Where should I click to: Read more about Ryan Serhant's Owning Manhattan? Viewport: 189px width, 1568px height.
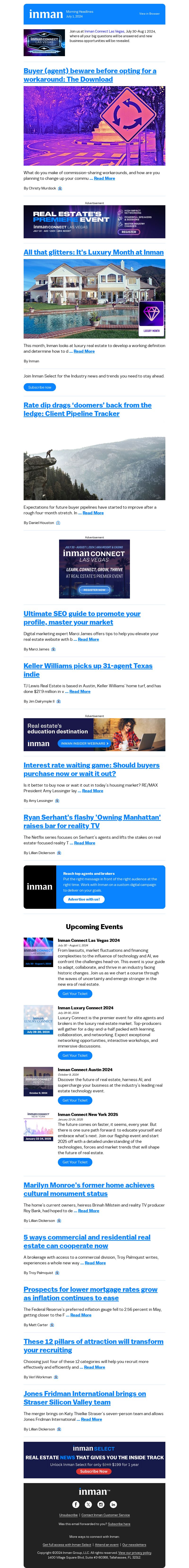coord(85,843)
